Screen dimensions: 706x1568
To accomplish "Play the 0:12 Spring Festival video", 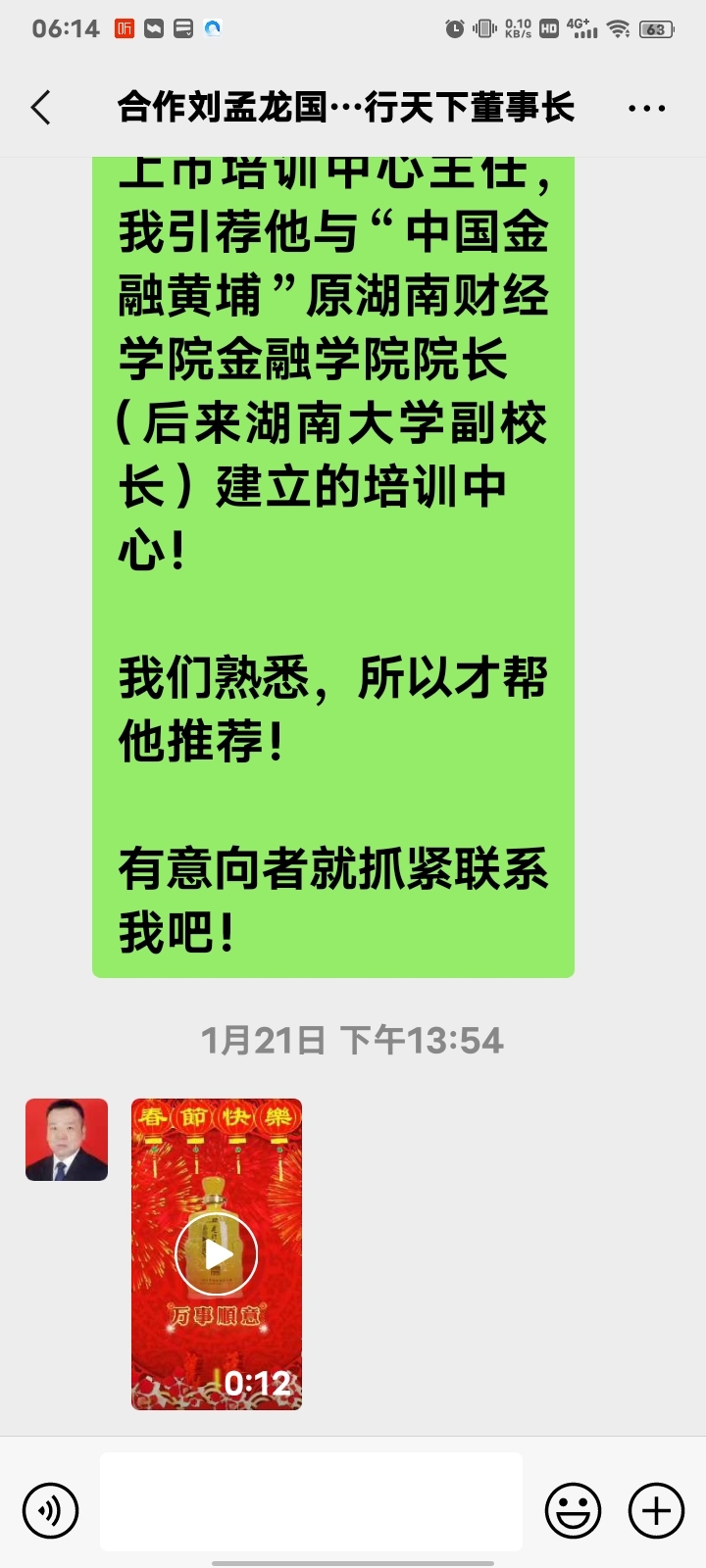I will pos(217,1253).
